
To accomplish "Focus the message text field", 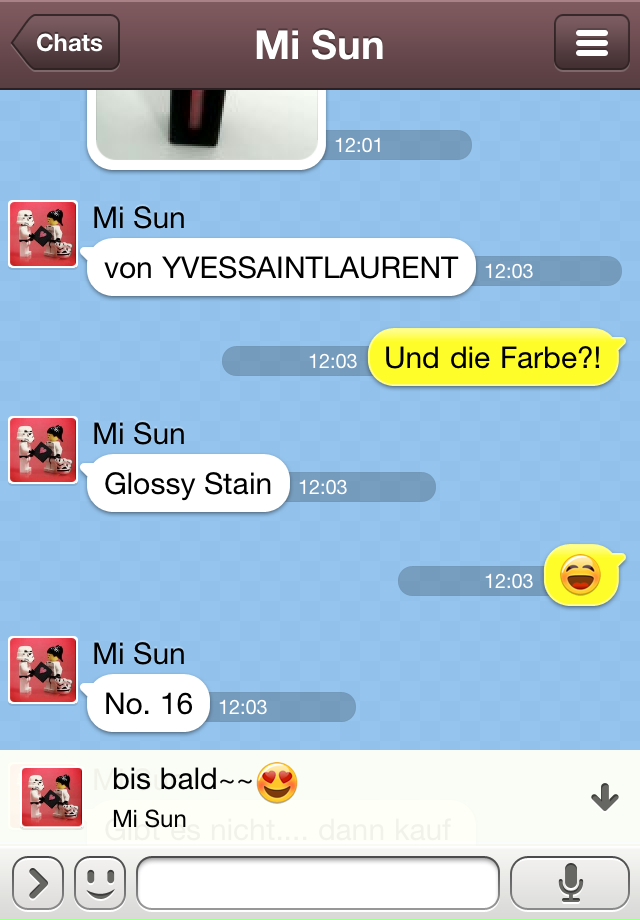I will pos(317,883).
